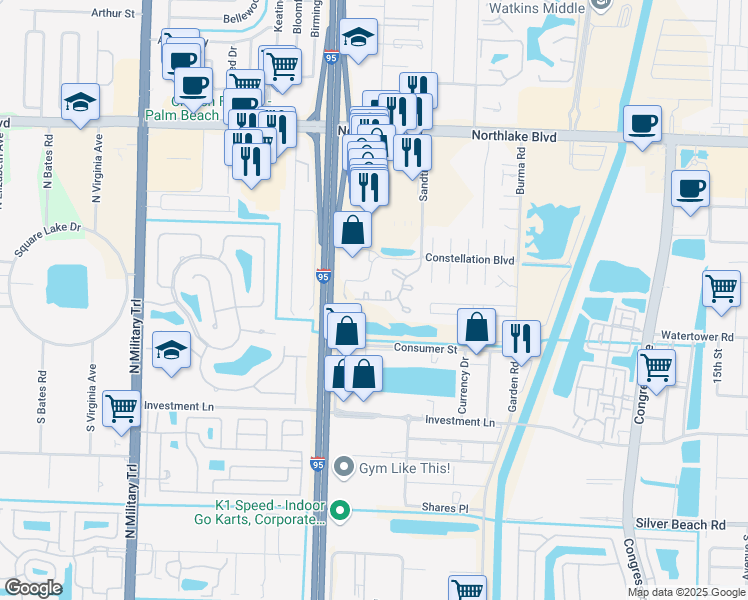The height and width of the screenshot is (600, 748).
Task: Tap the school marker beside N Bates Rd
Action: coord(81,105)
